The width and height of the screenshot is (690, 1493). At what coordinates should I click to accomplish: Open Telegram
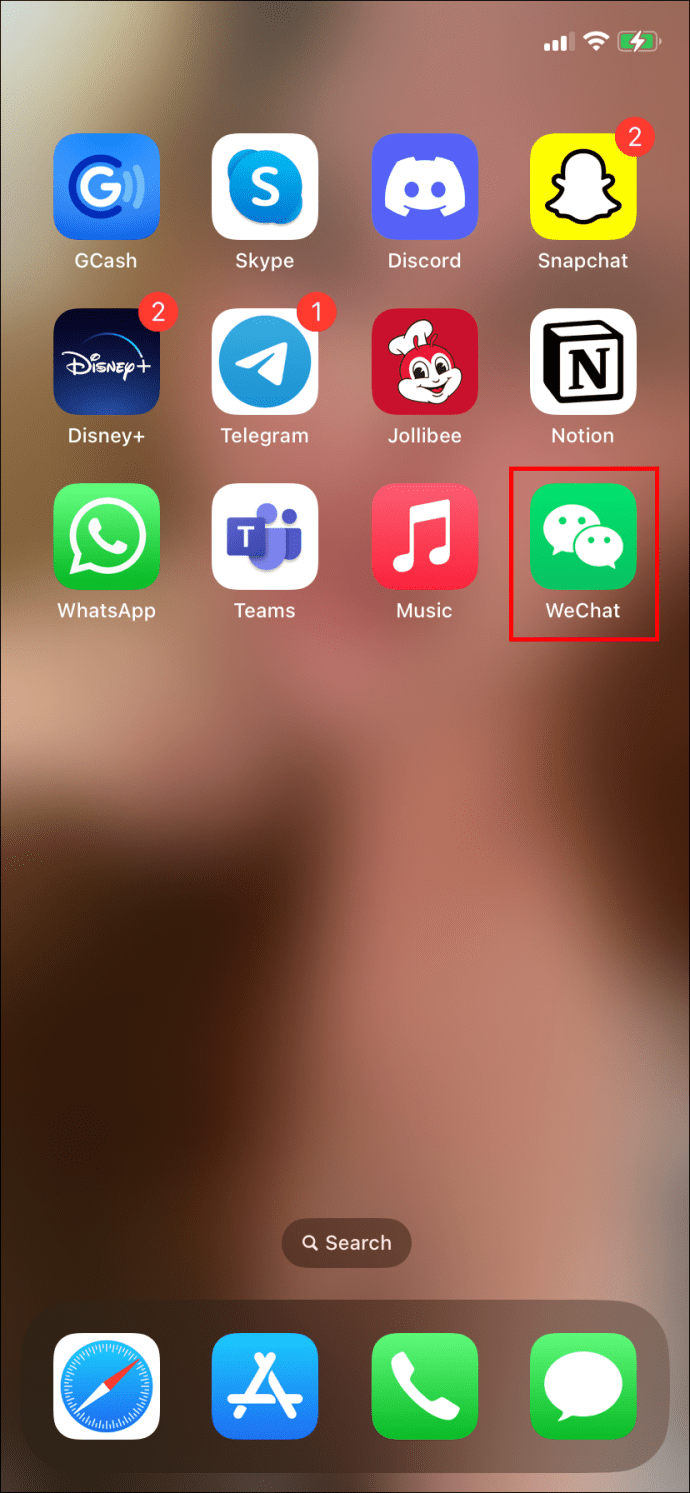[265, 361]
